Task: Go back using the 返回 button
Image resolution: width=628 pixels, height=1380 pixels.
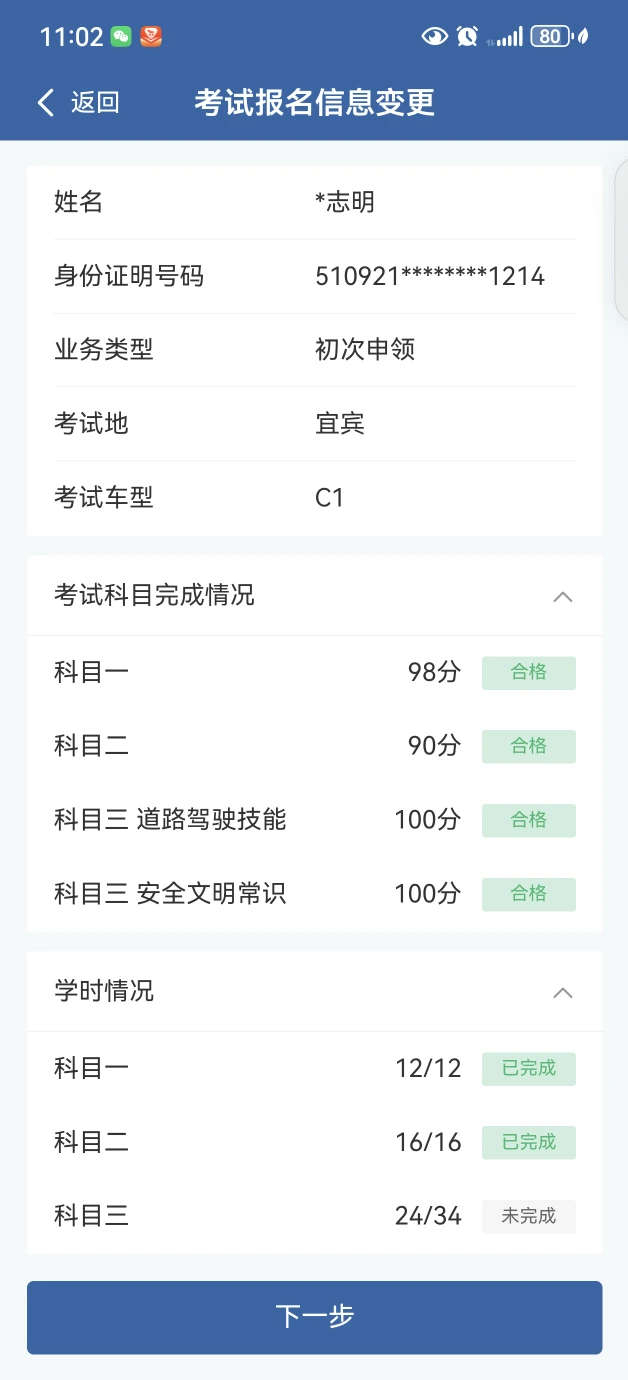Action: [78, 103]
